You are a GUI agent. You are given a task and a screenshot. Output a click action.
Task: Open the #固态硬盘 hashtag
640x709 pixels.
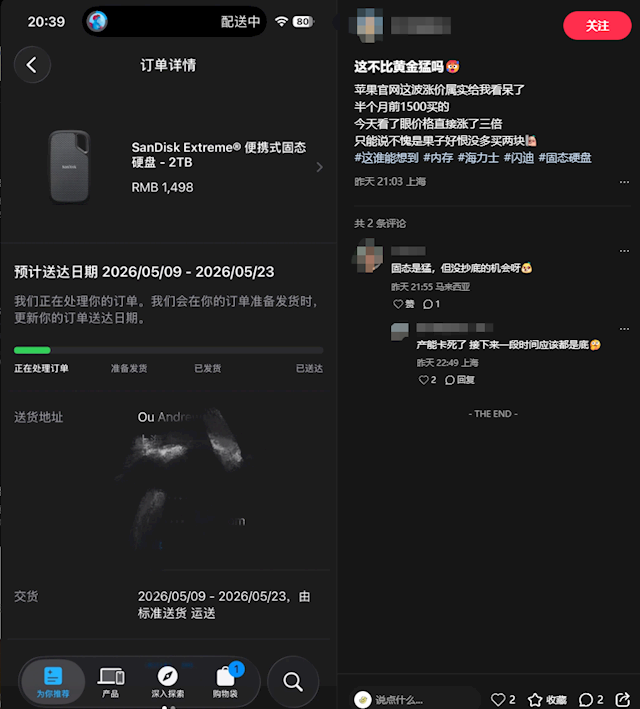tap(565, 158)
